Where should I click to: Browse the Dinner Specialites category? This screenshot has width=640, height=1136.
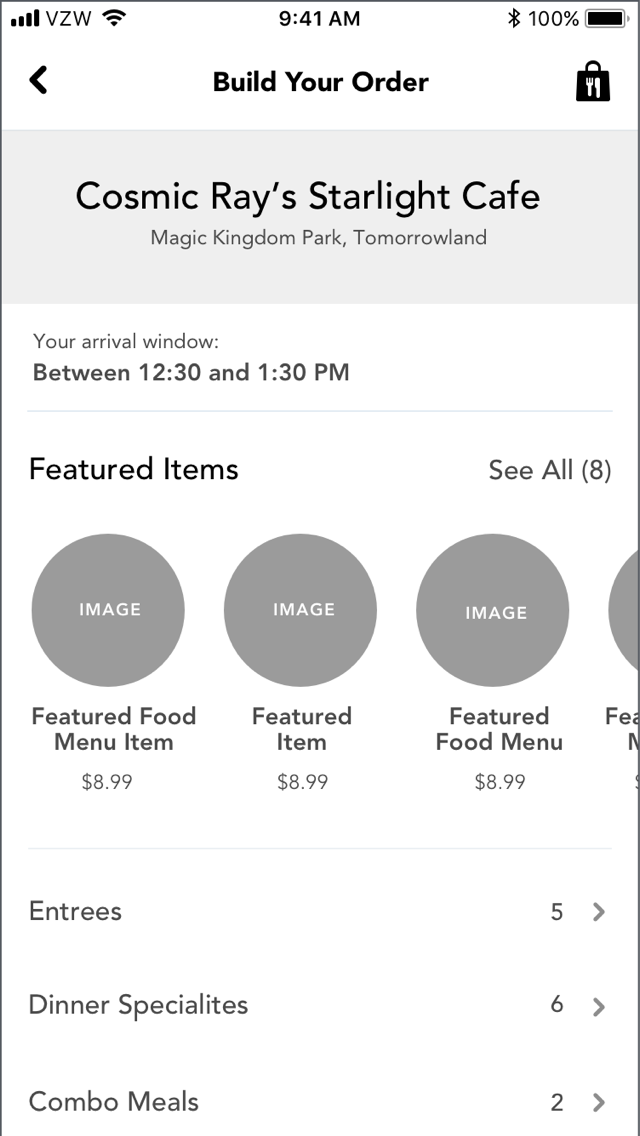[320, 1005]
